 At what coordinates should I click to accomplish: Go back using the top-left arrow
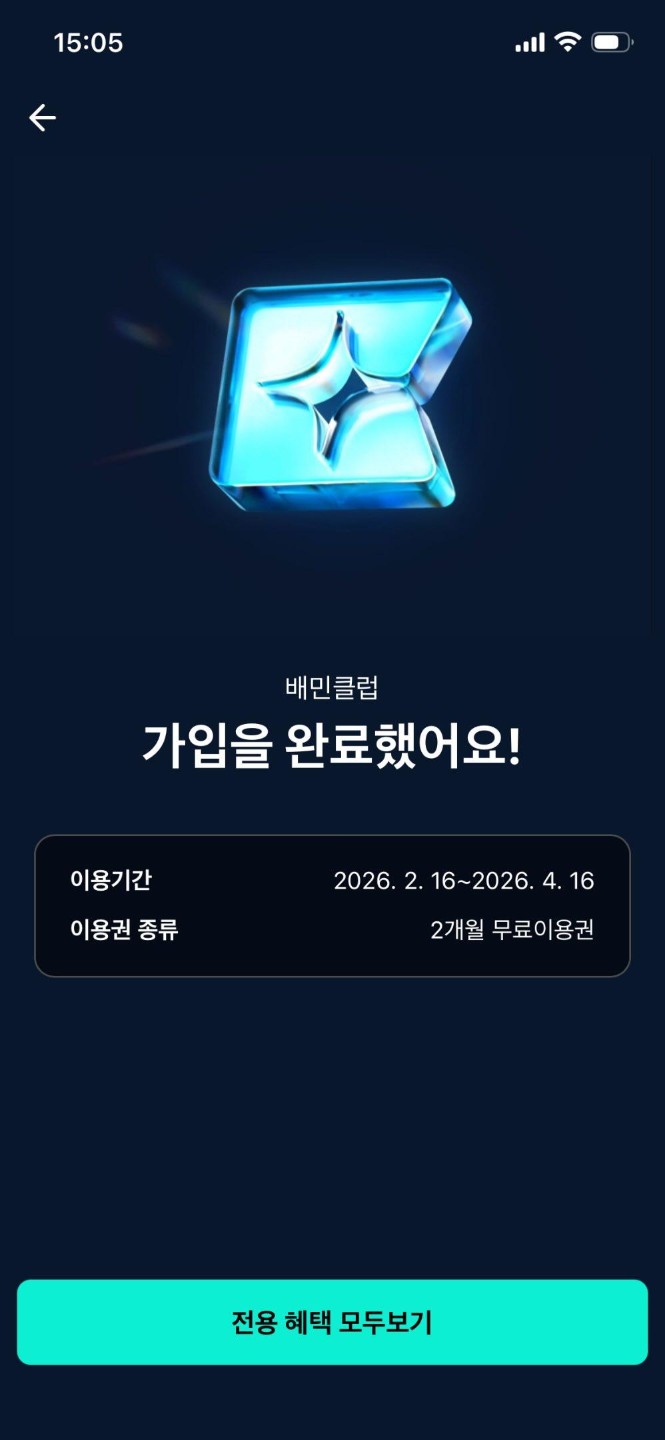click(x=42, y=118)
